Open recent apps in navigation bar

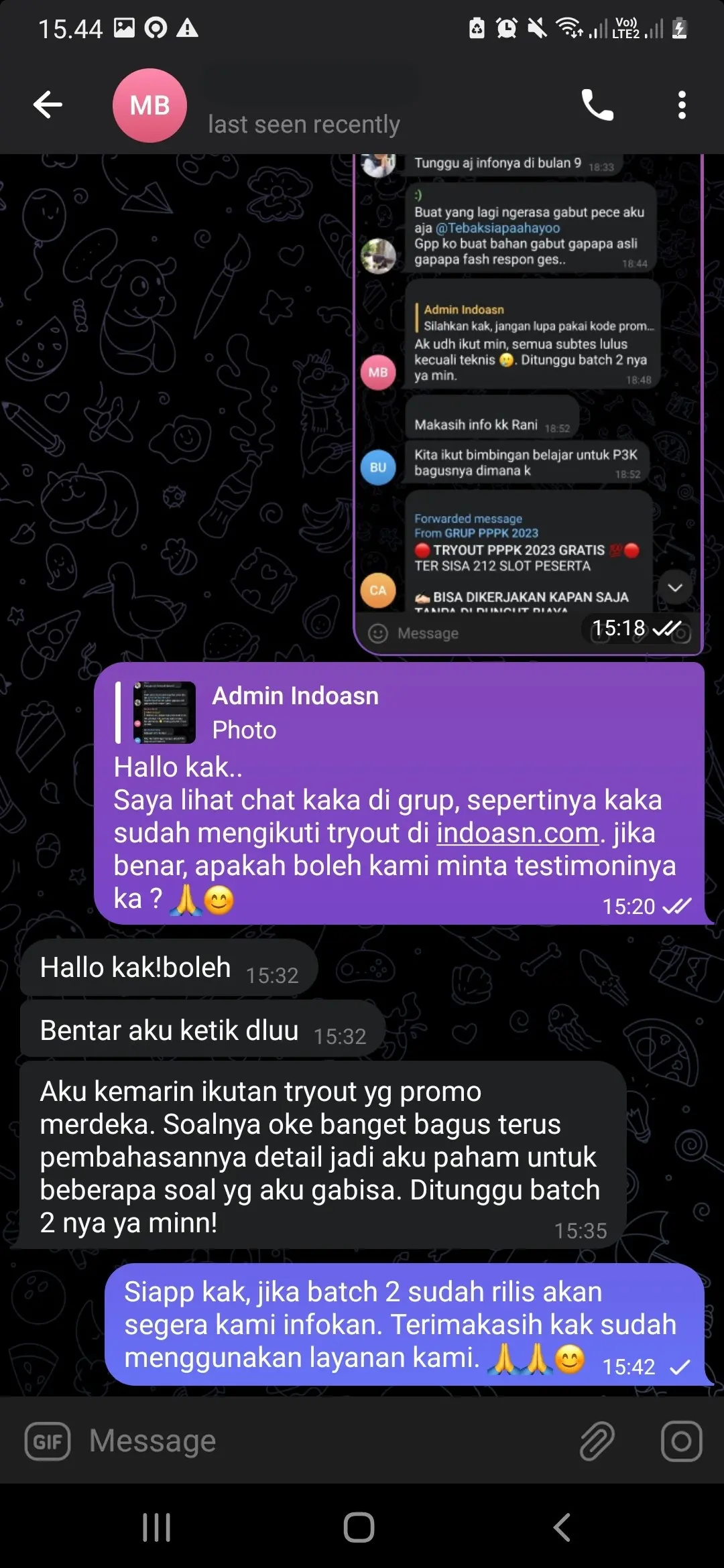pyautogui.click(x=157, y=1528)
